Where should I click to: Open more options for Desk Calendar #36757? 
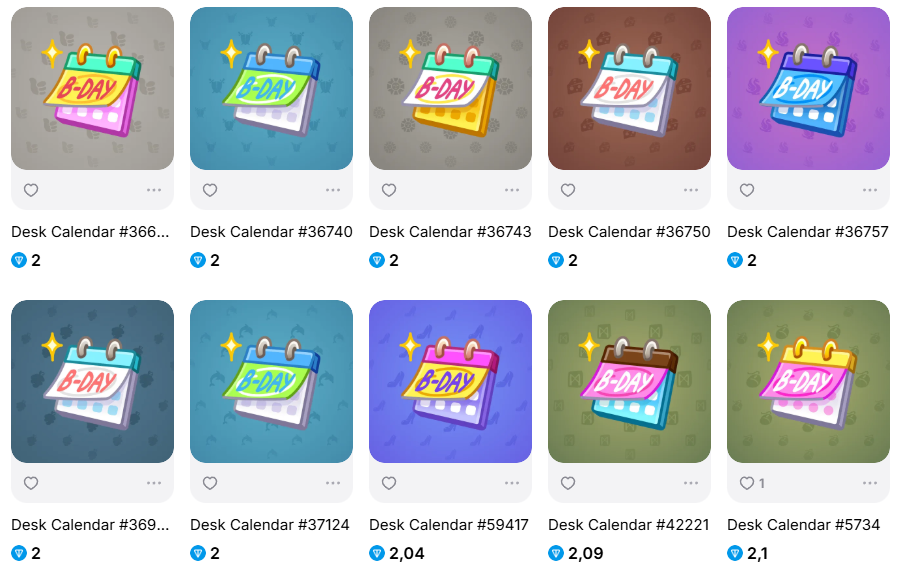(x=870, y=190)
